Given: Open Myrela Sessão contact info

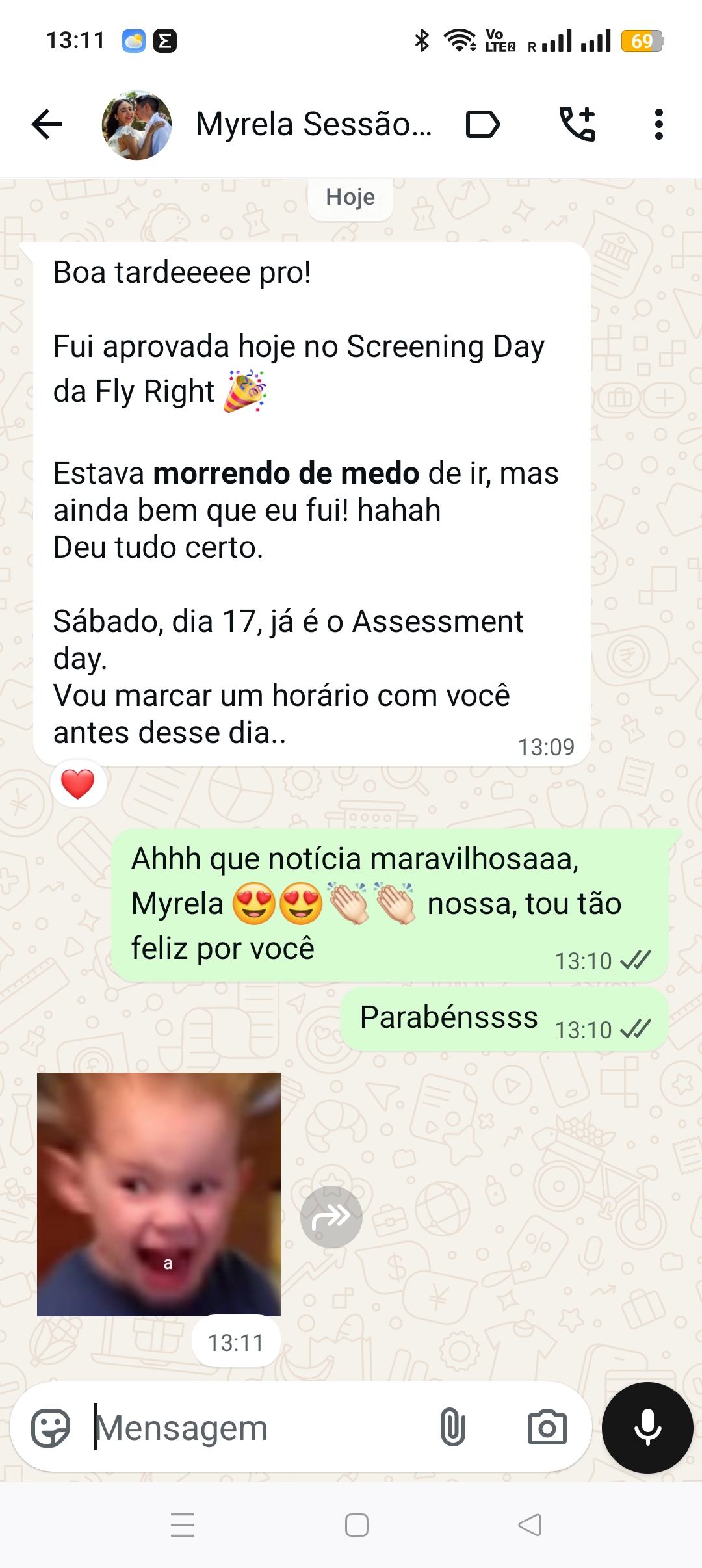Looking at the screenshot, I should (x=313, y=124).
